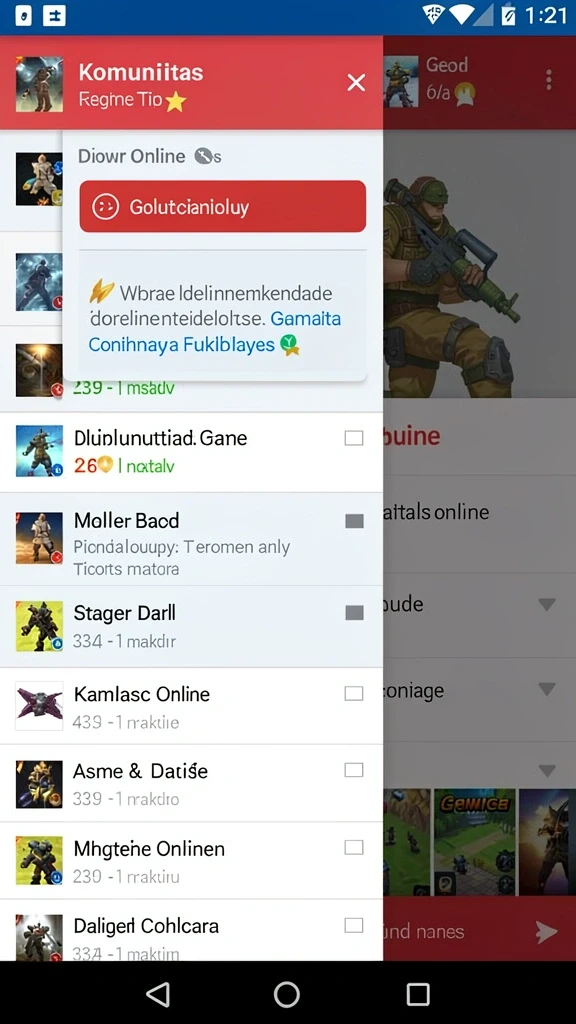Screen dimensions: 576x1024
Task: Go to the system home screen
Action: pos(287,994)
